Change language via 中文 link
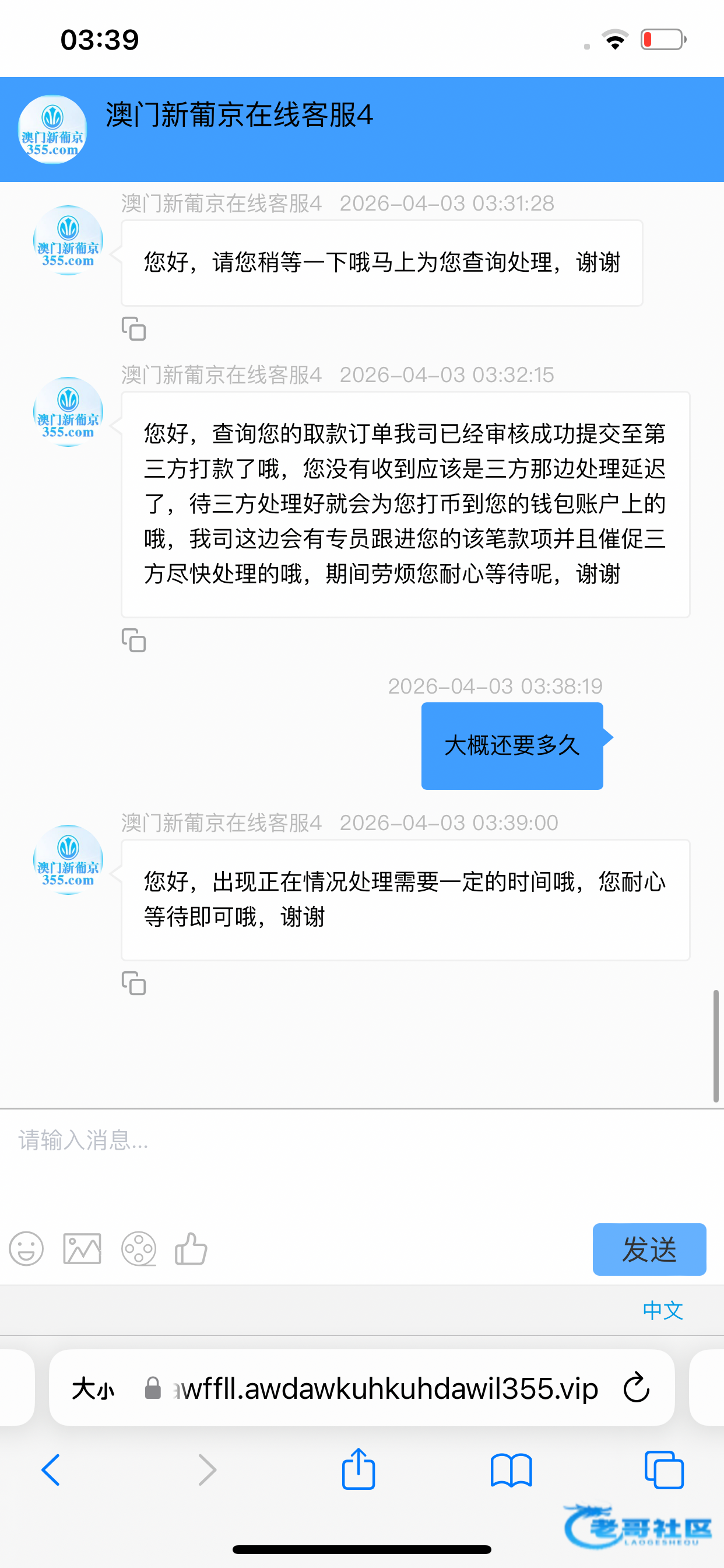This screenshot has height=1568, width=724. tap(663, 1311)
